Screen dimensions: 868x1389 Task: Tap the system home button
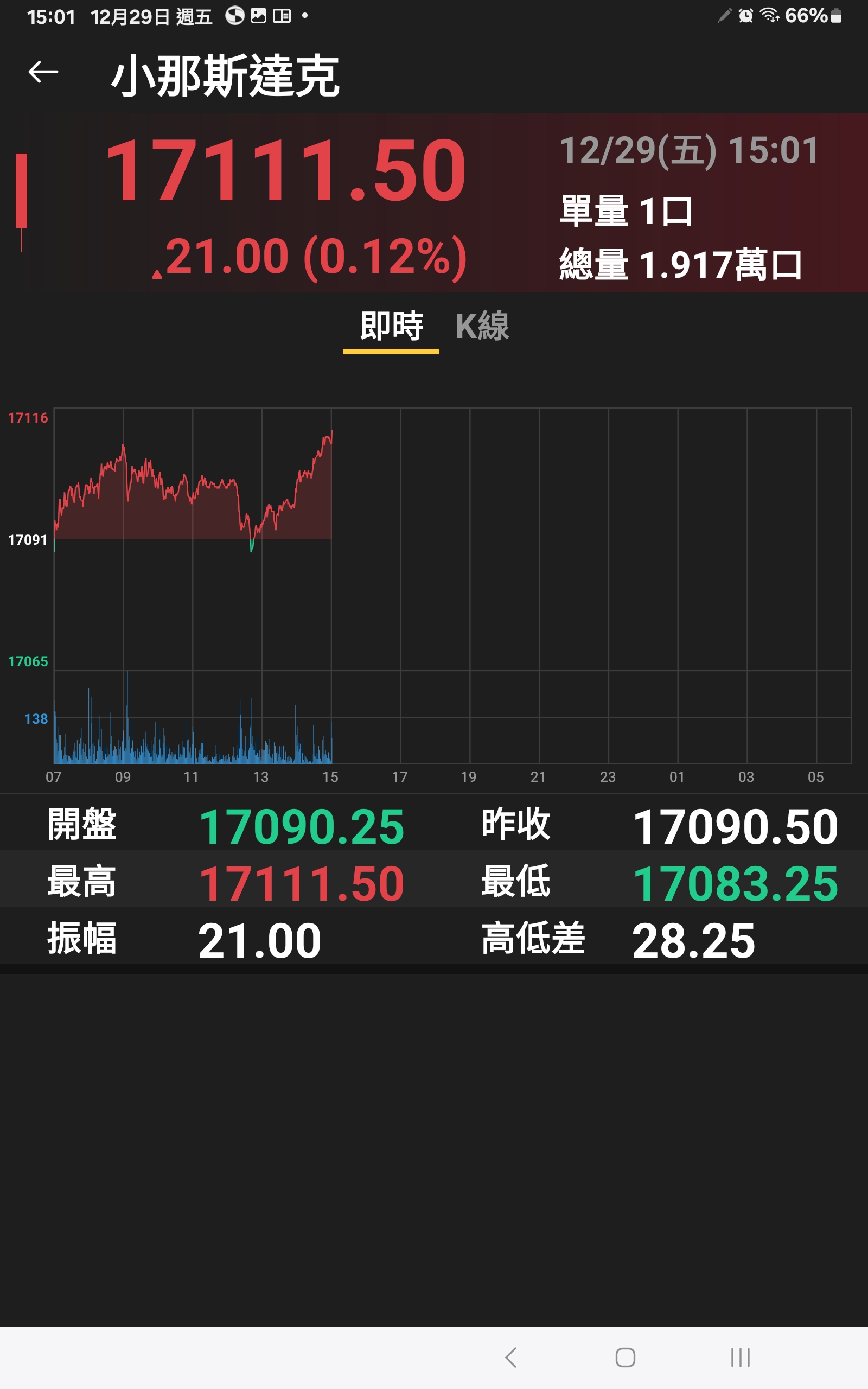tap(625, 1358)
